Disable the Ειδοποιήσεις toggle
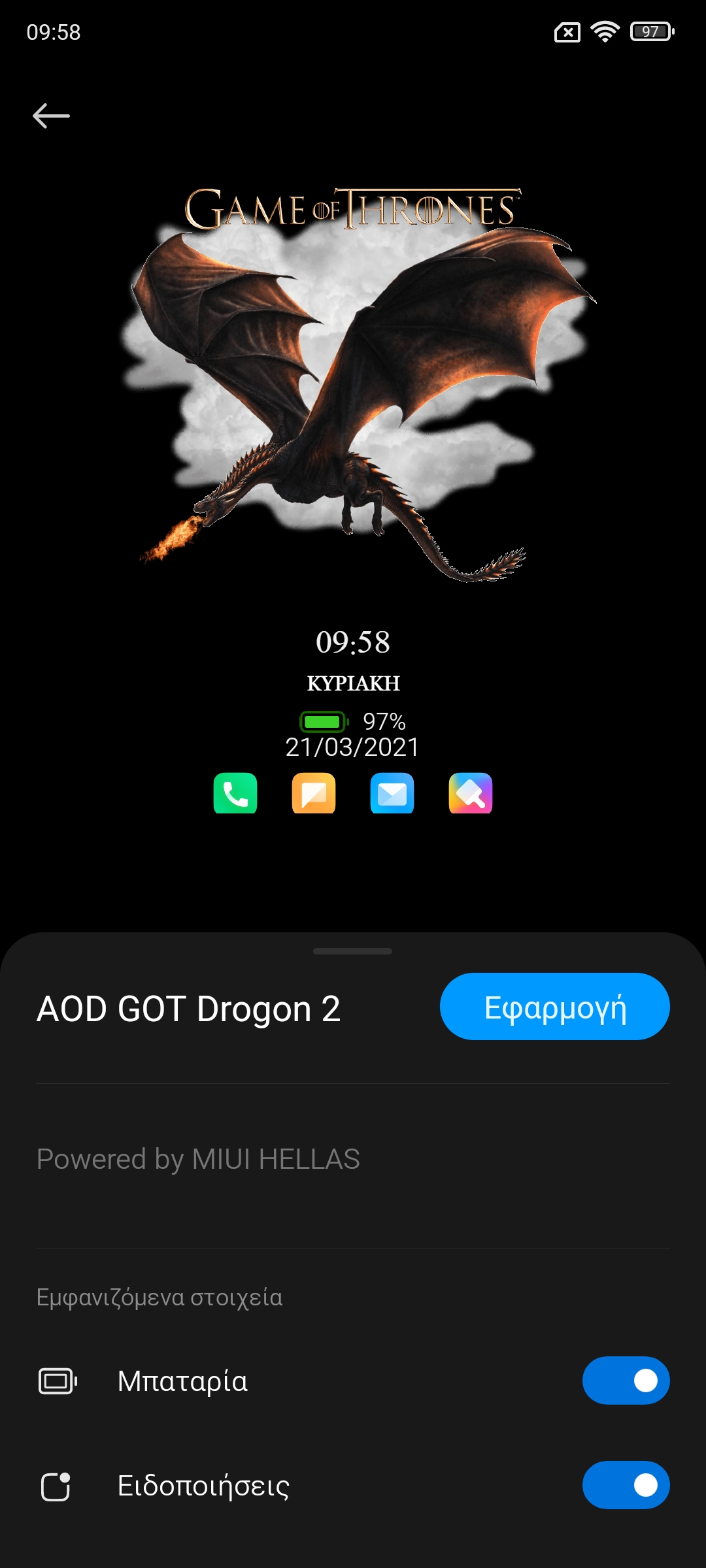The height and width of the screenshot is (1568, 706). 626,1485
